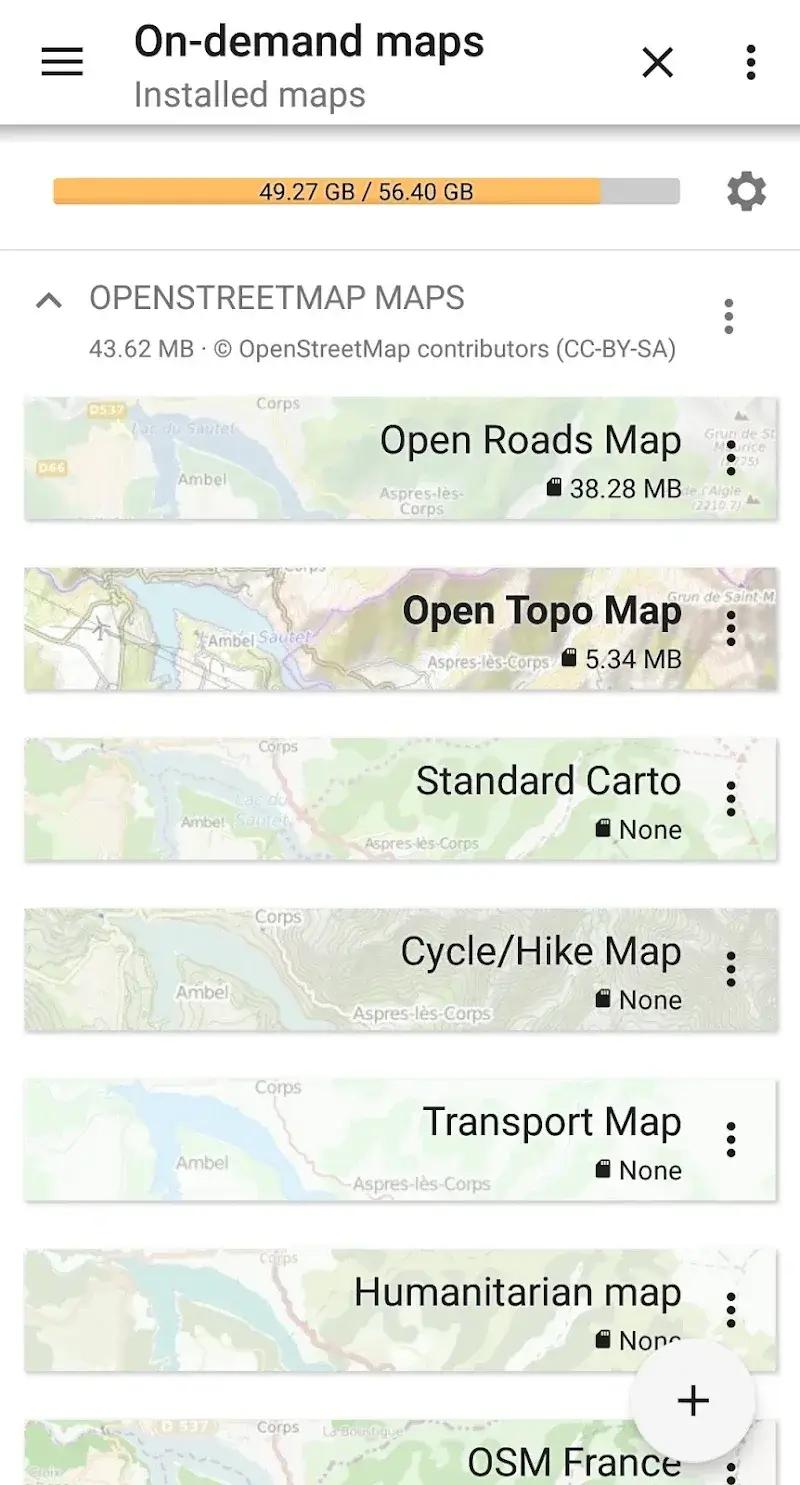Open the Open Topo Map options menu

pos(731,628)
